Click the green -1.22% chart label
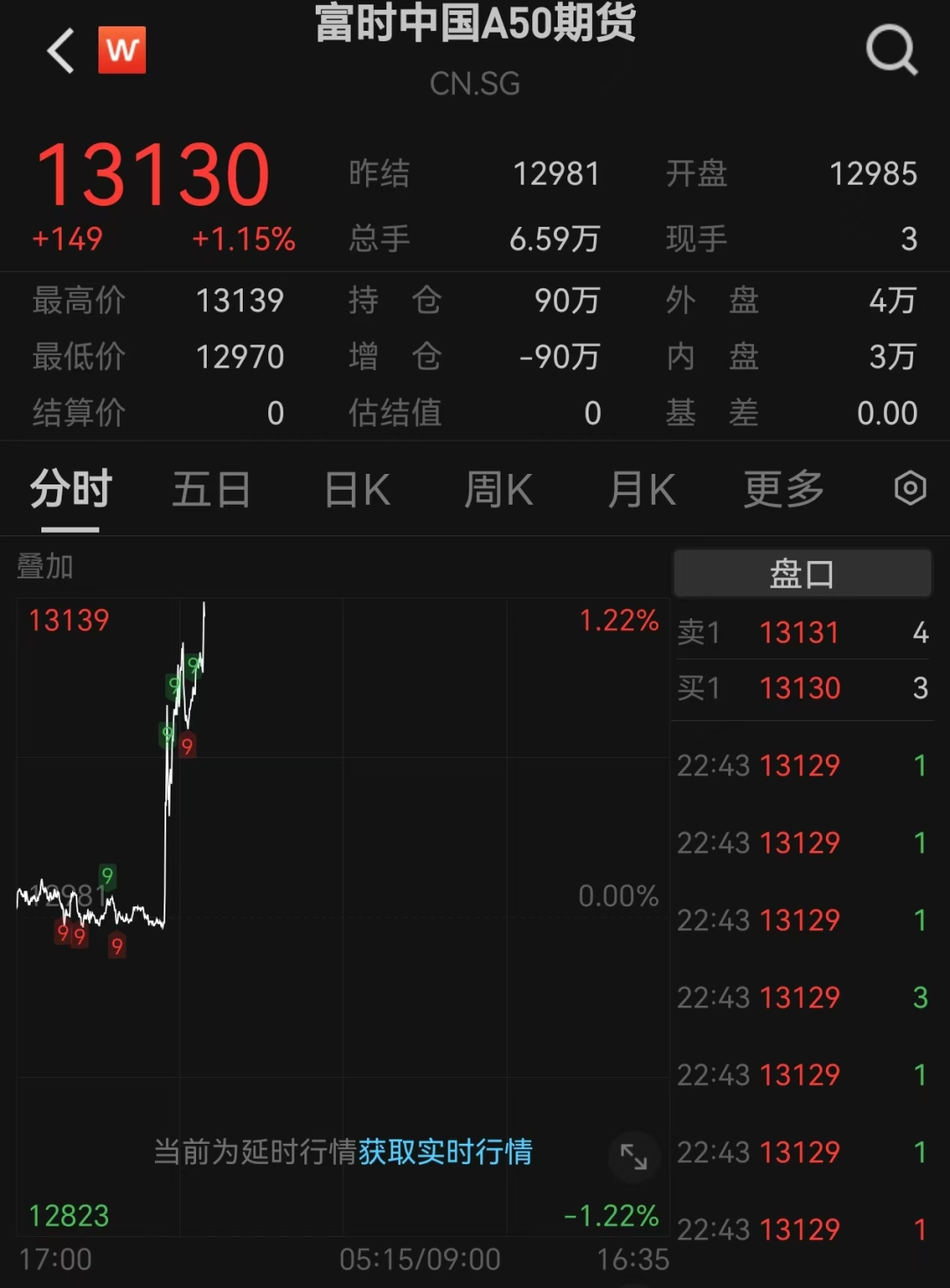950x1288 pixels. click(609, 1216)
